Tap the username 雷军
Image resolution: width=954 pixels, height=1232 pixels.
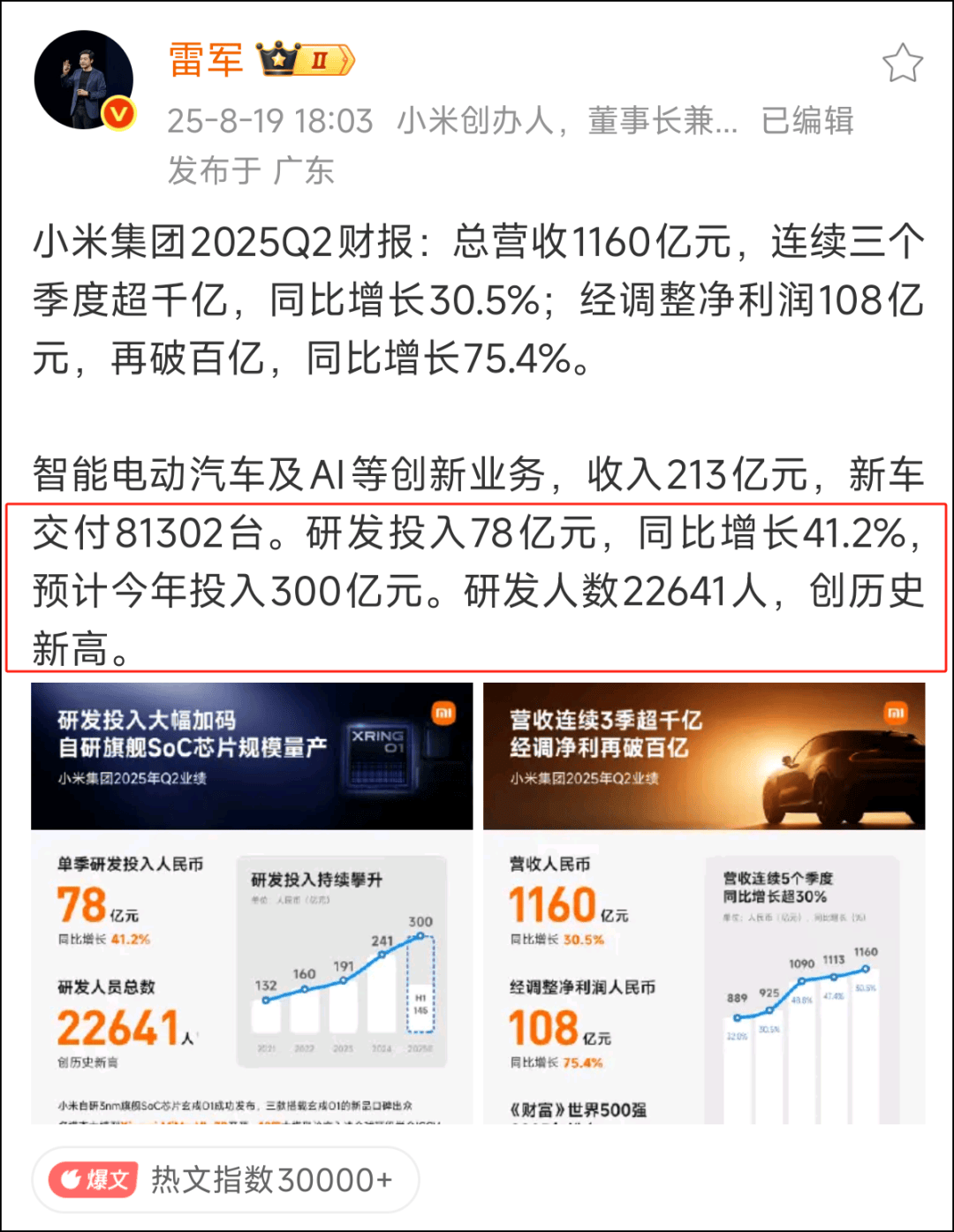coord(206,60)
